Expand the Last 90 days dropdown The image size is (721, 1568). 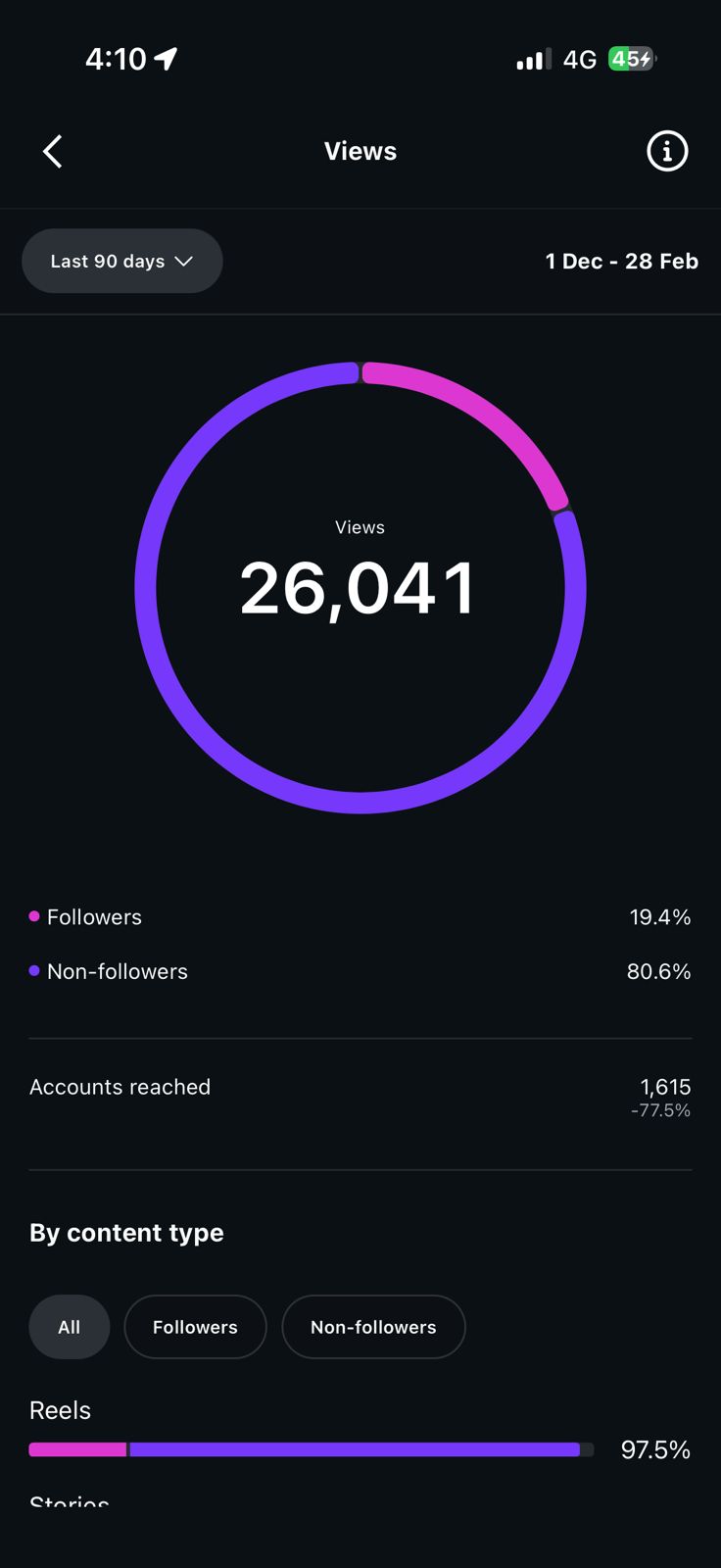(x=122, y=262)
